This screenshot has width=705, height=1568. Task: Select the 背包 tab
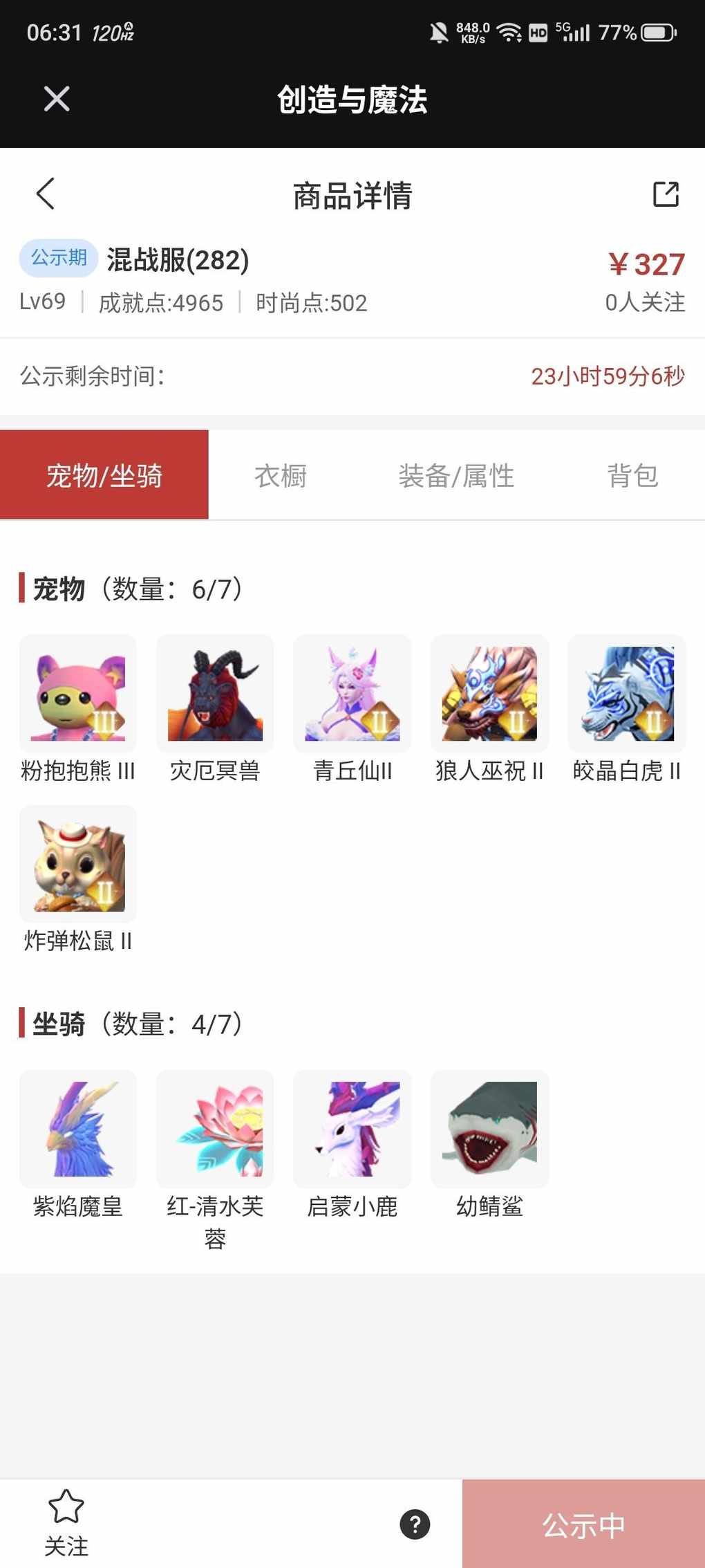632,476
